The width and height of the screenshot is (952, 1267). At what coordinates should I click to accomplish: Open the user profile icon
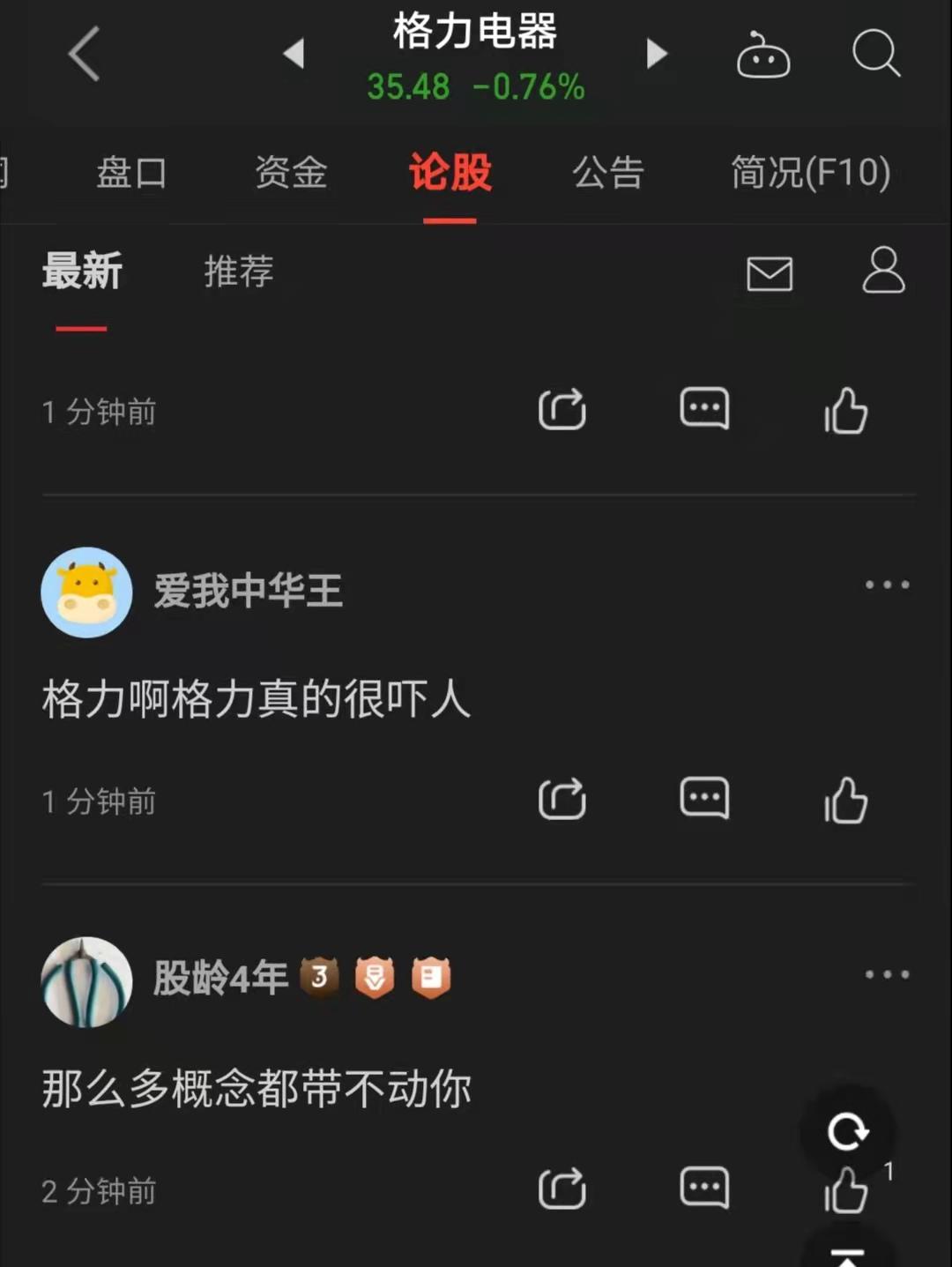[883, 271]
